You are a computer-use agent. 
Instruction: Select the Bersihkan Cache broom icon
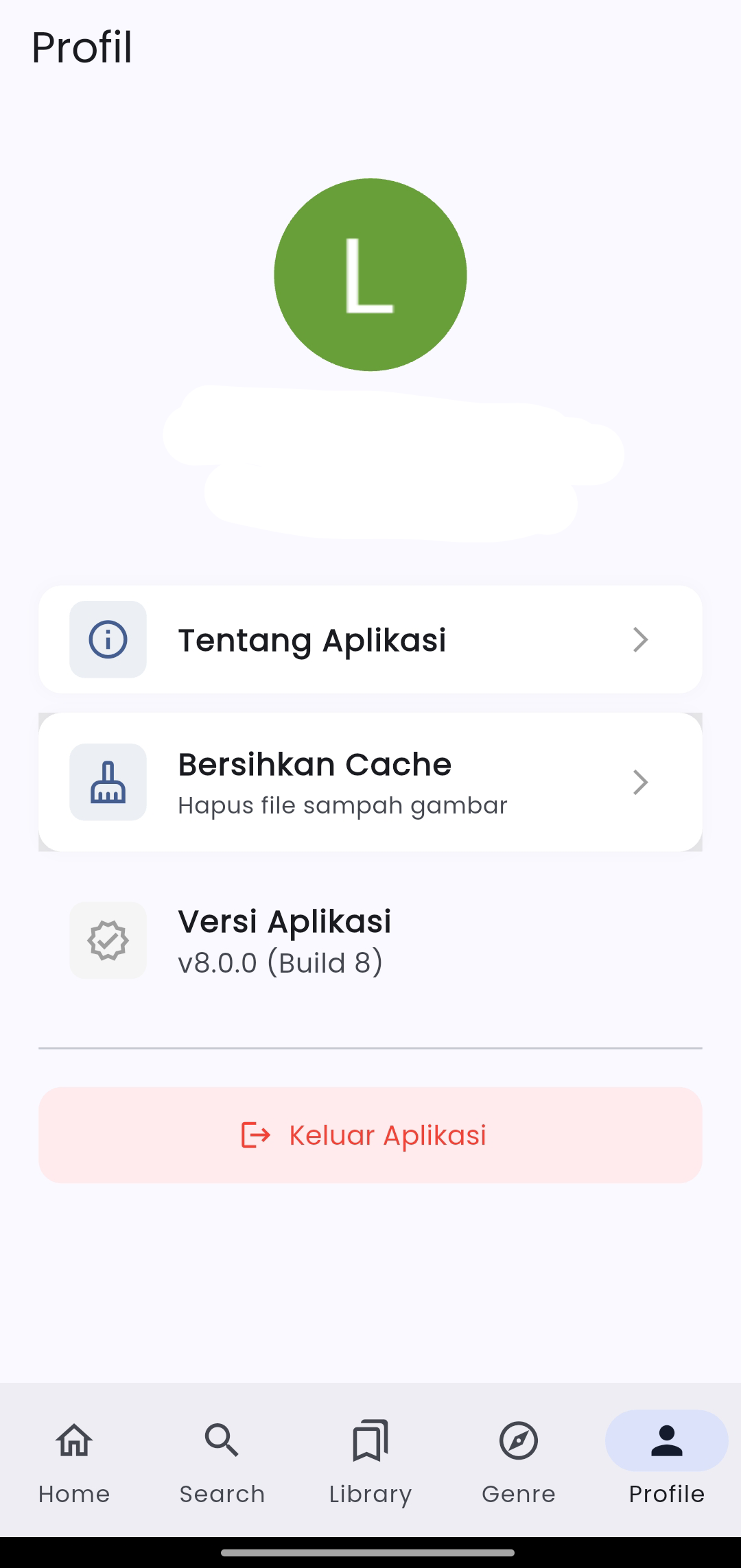point(107,782)
